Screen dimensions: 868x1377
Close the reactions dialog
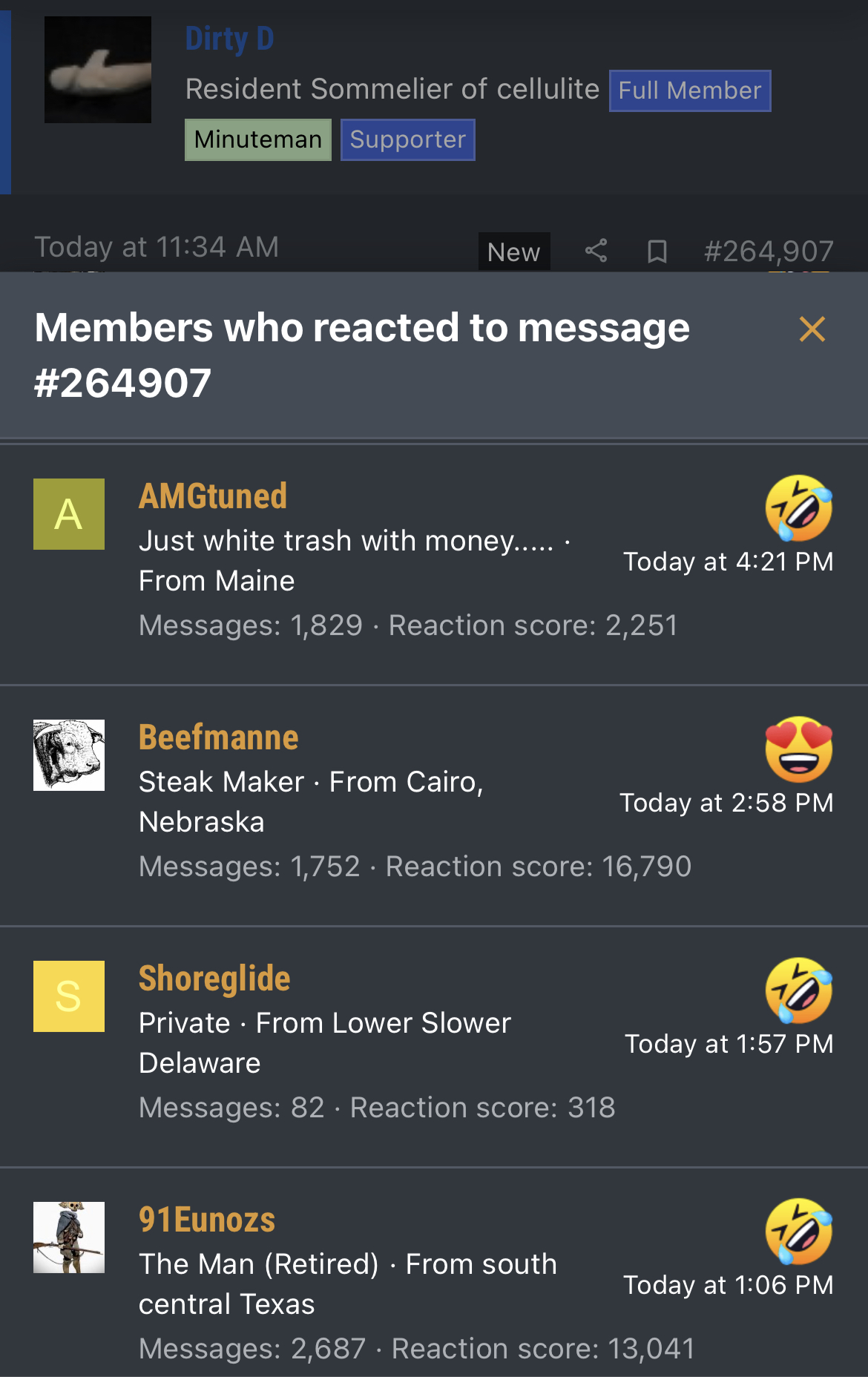pos(812,329)
